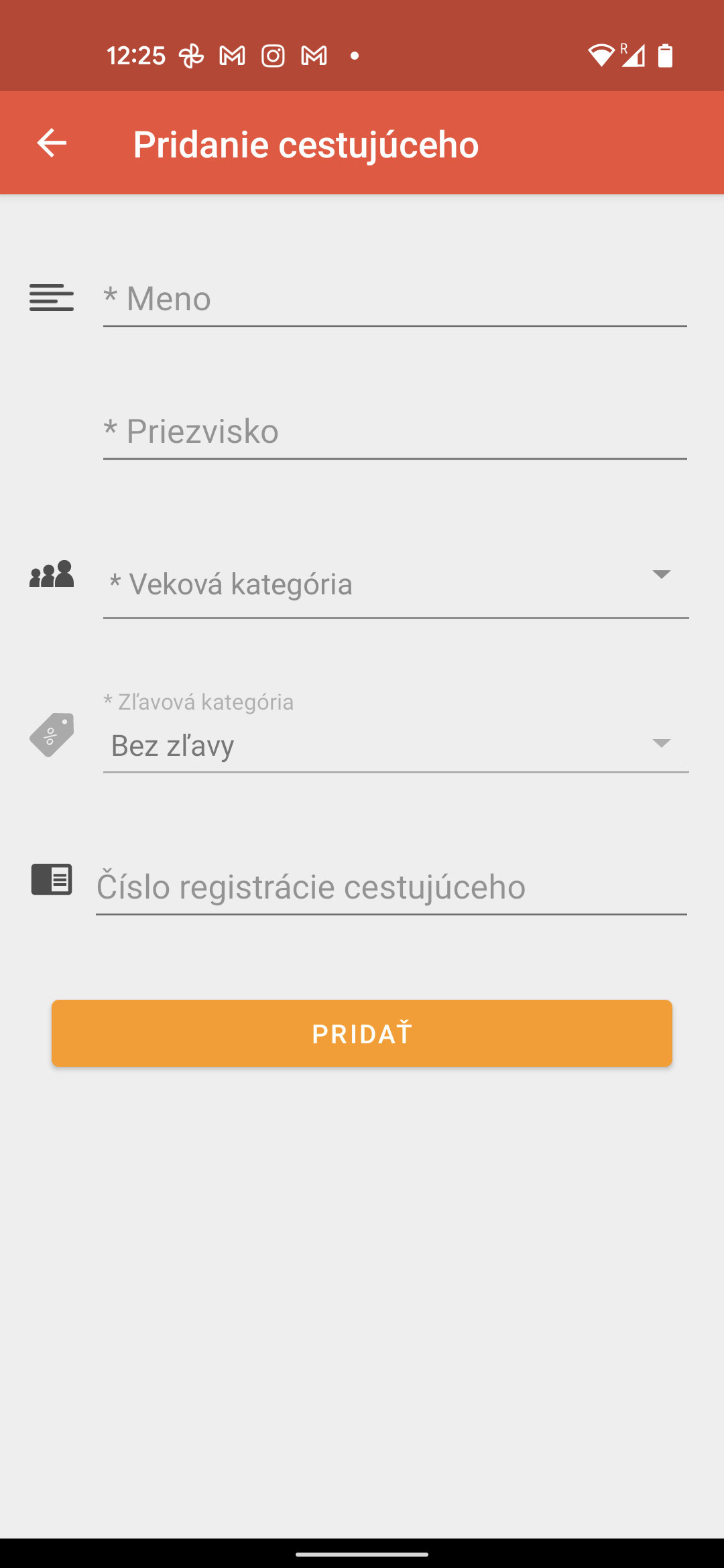Image resolution: width=724 pixels, height=1568 pixels.
Task: Focus the Priezvisko input field
Action: tap(395, 432)
